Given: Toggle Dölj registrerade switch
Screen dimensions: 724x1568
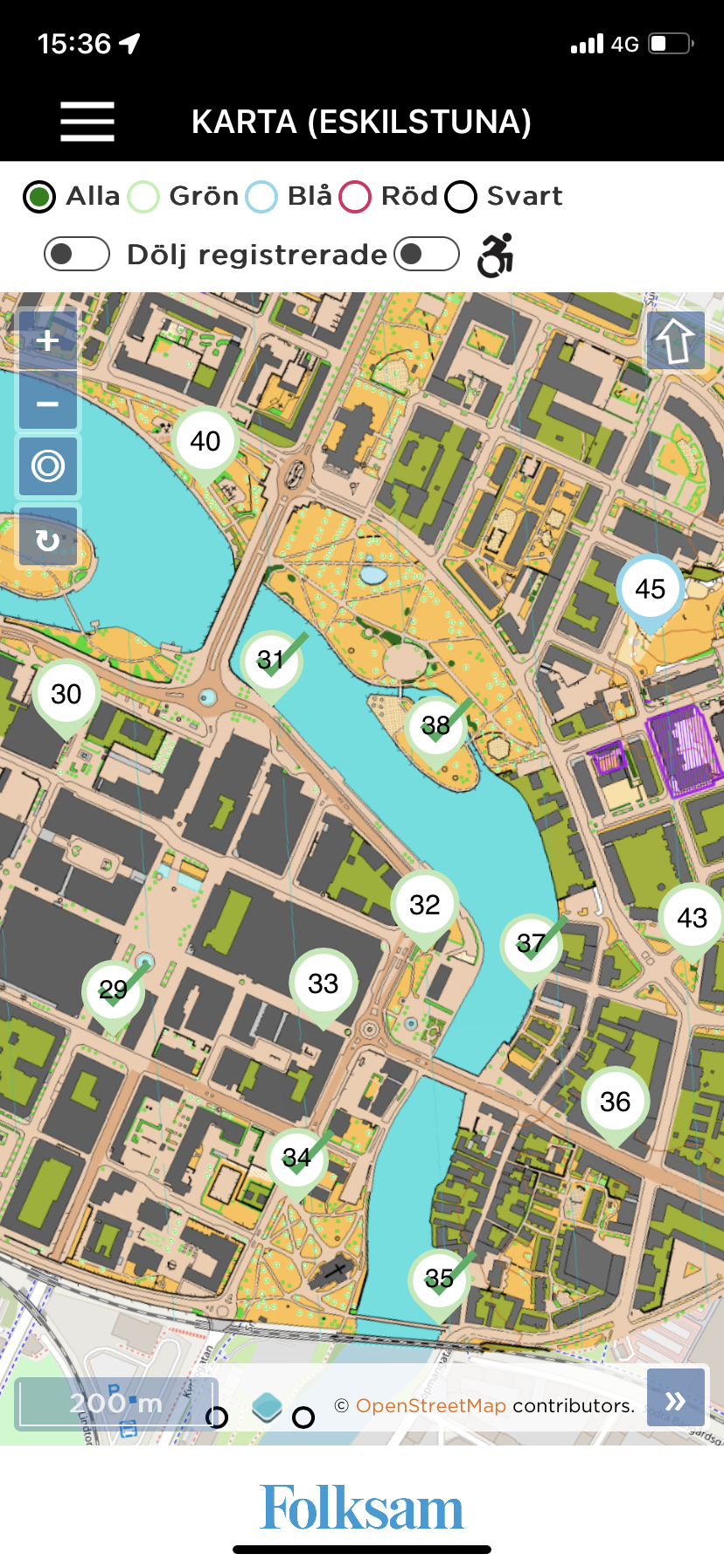Looking at the screenshot, I should pyautogui.click(x=77, y=255).
